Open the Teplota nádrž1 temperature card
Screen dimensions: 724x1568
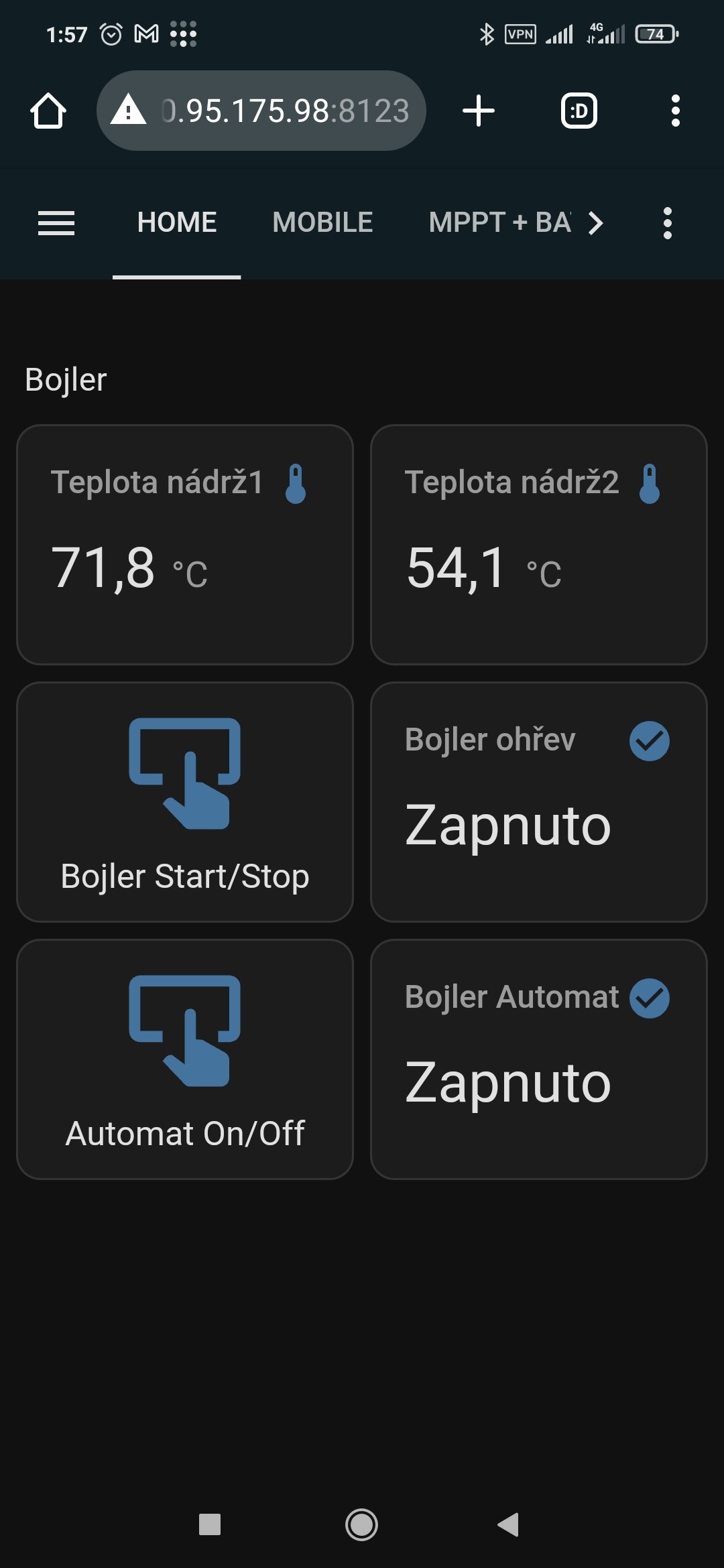(x=185, y=544)
